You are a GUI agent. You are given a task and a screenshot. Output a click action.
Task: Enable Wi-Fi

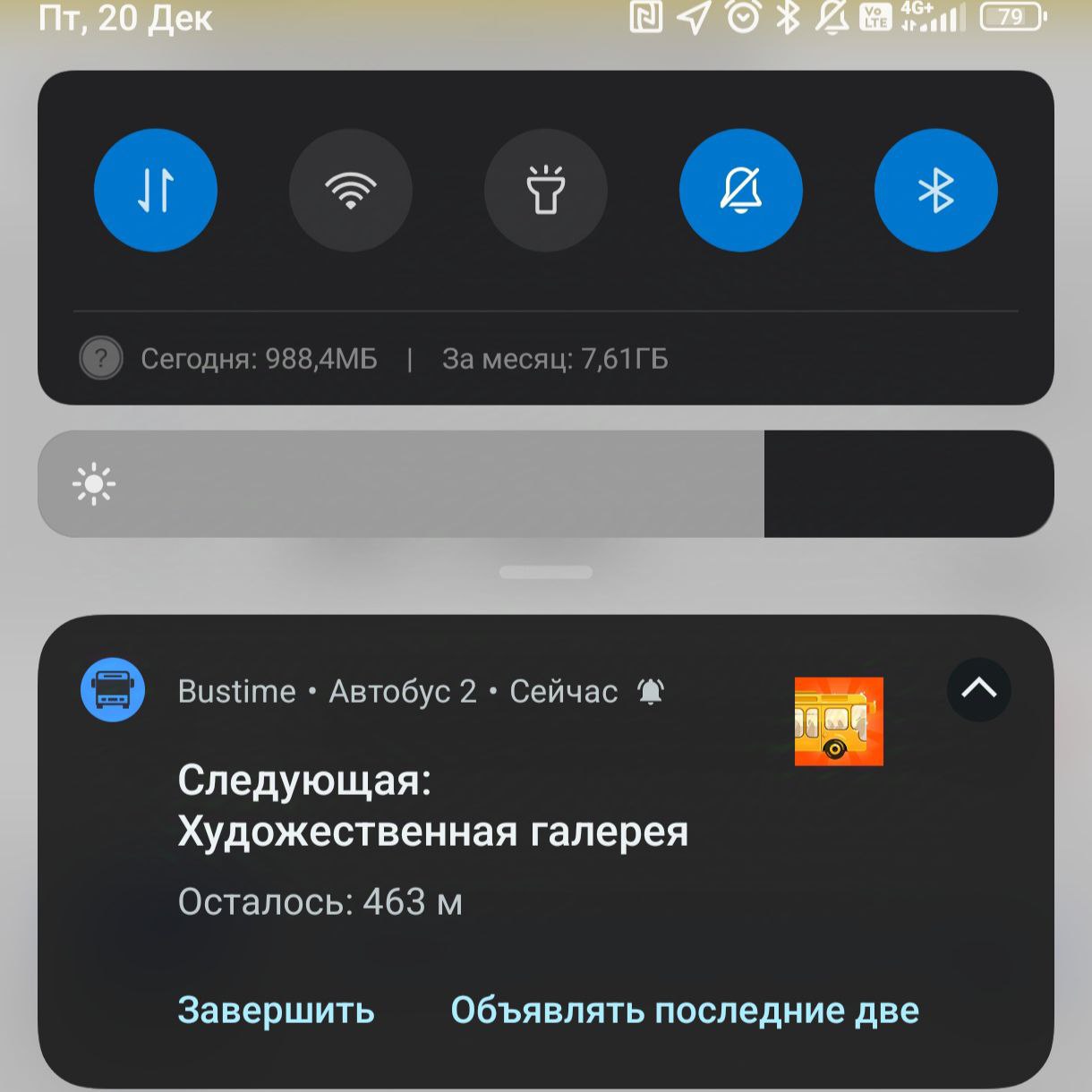point(350,191)
